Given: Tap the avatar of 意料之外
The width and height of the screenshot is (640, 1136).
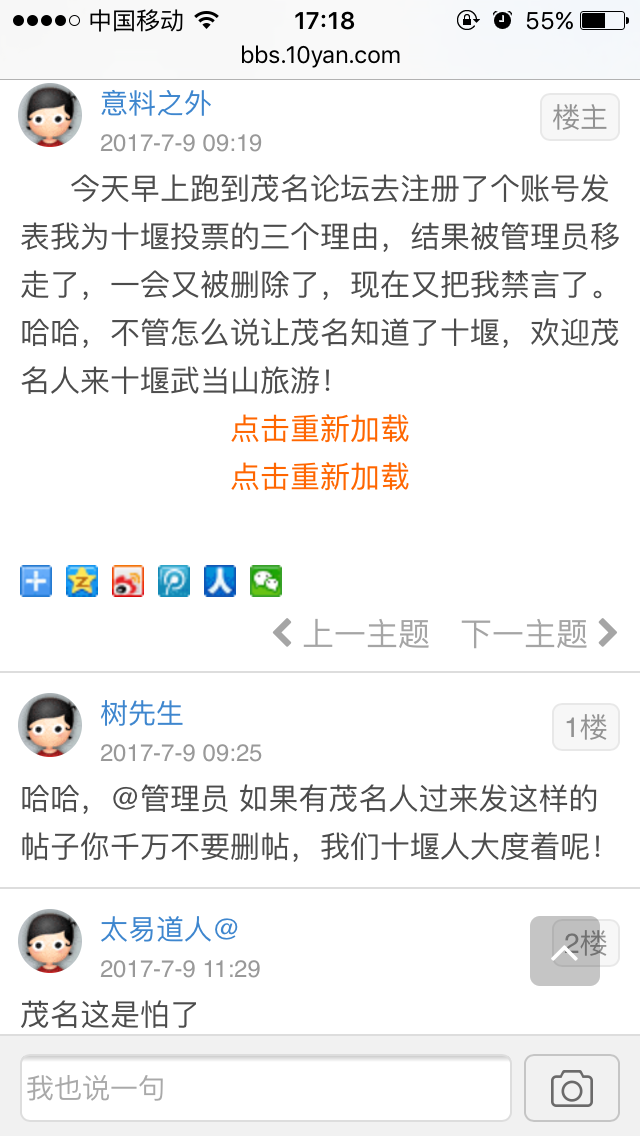Looking at the screenshot, I should [50, 115].
